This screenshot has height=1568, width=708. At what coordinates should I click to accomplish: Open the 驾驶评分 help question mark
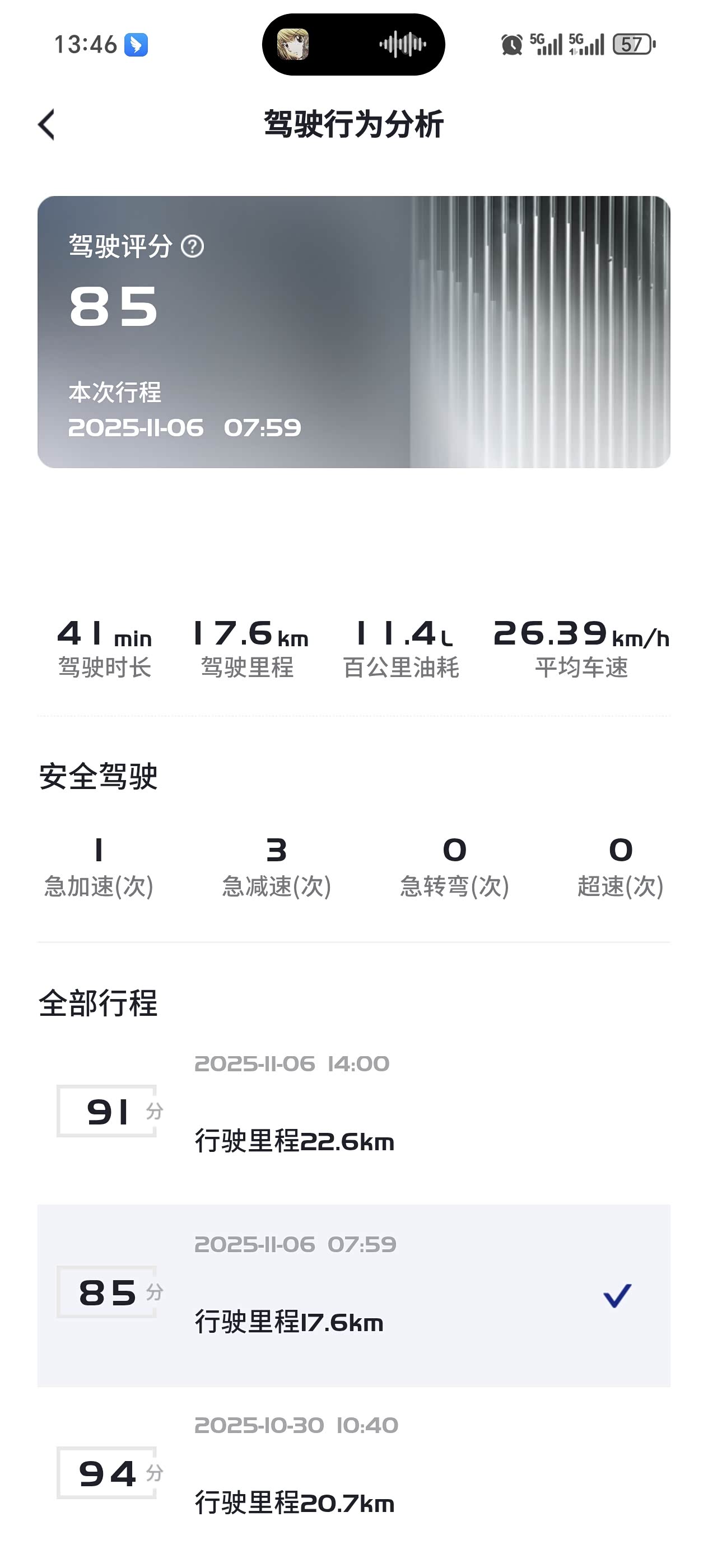(192, 246)
